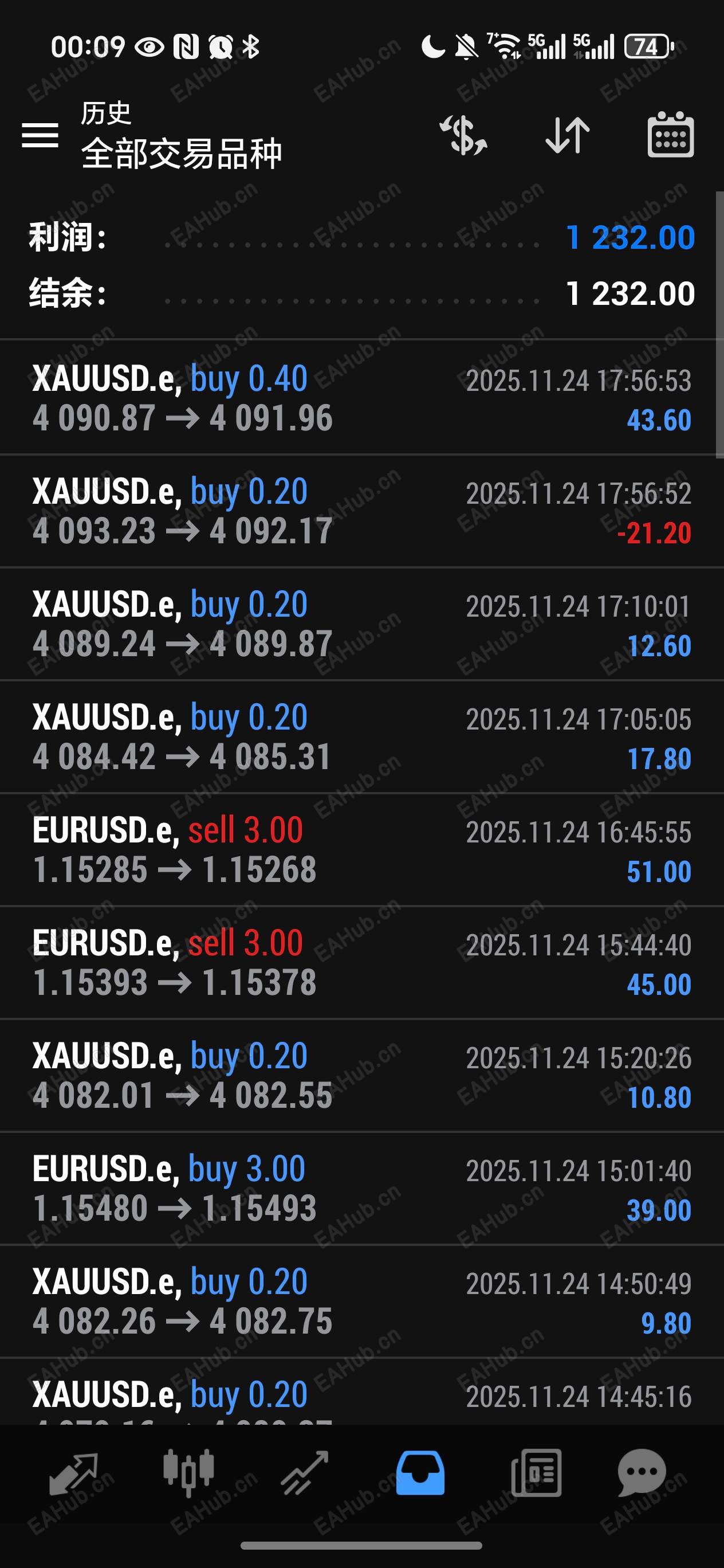724x1568 pixels.
Task: Select the History tab
Action: pos(420,1473)
